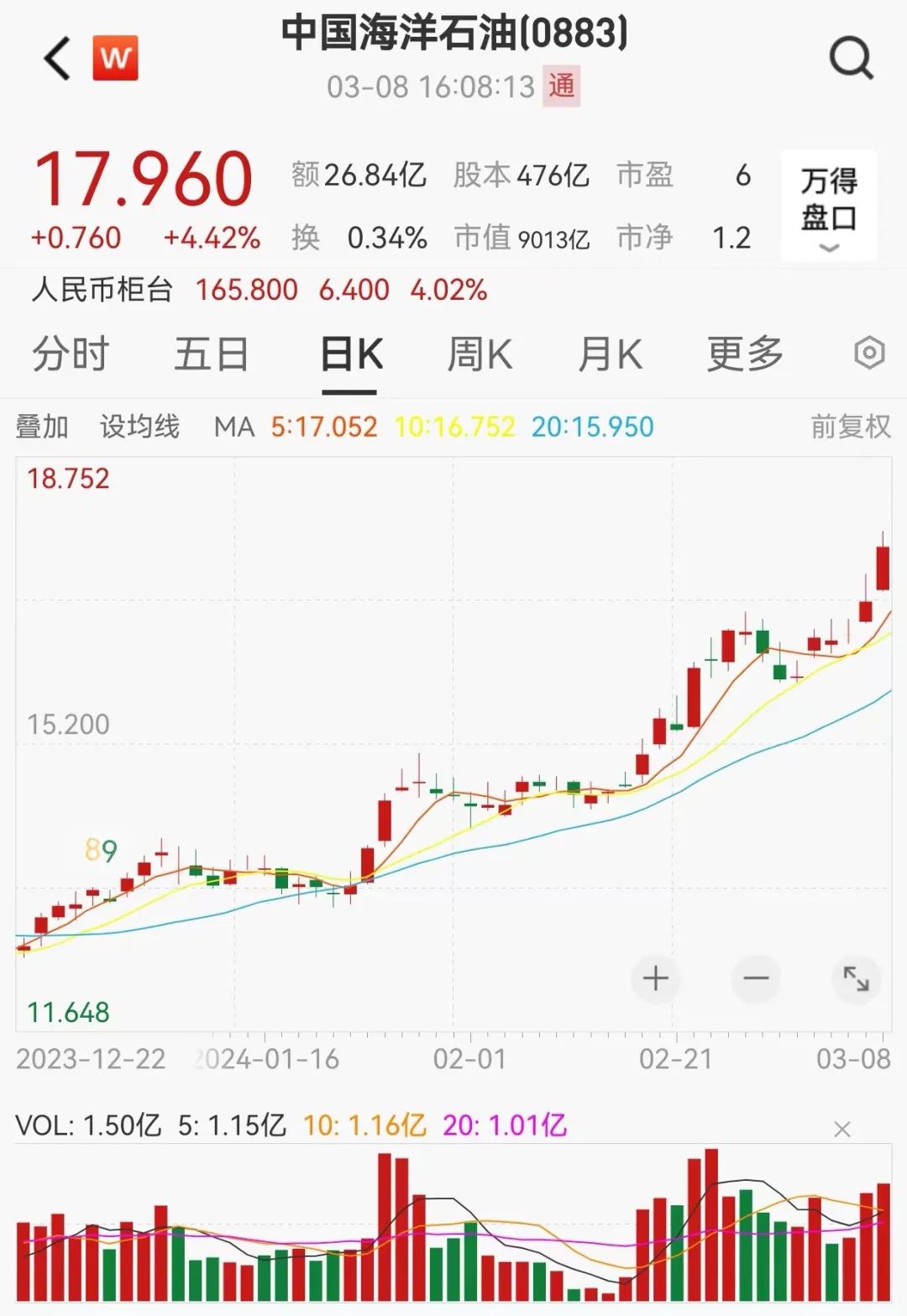The image size is (907, 1316).
Task: Switch to the 五日 chart tab
Action: click(x=211, y=354)
